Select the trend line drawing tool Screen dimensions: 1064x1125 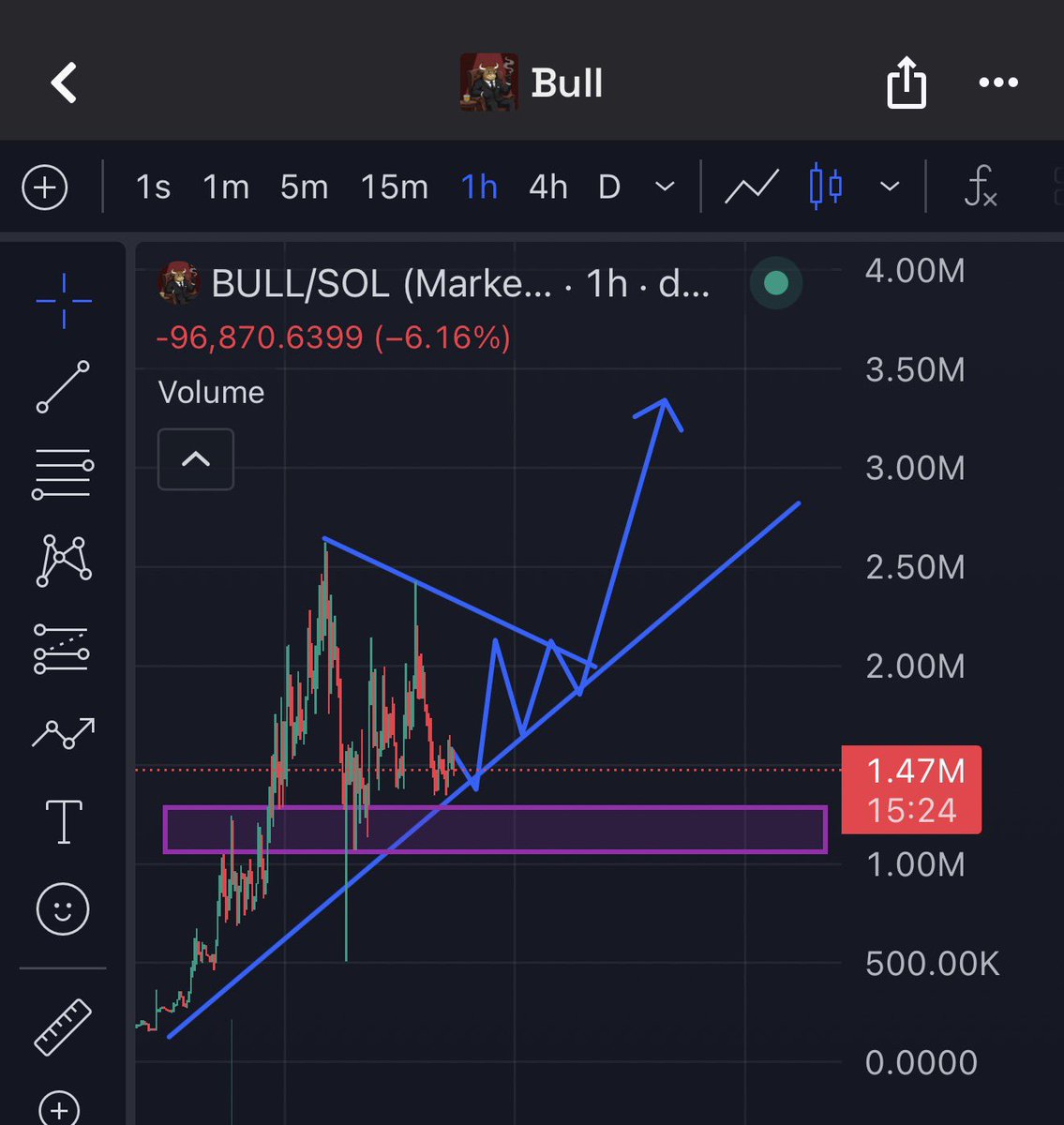coord(63,386)
